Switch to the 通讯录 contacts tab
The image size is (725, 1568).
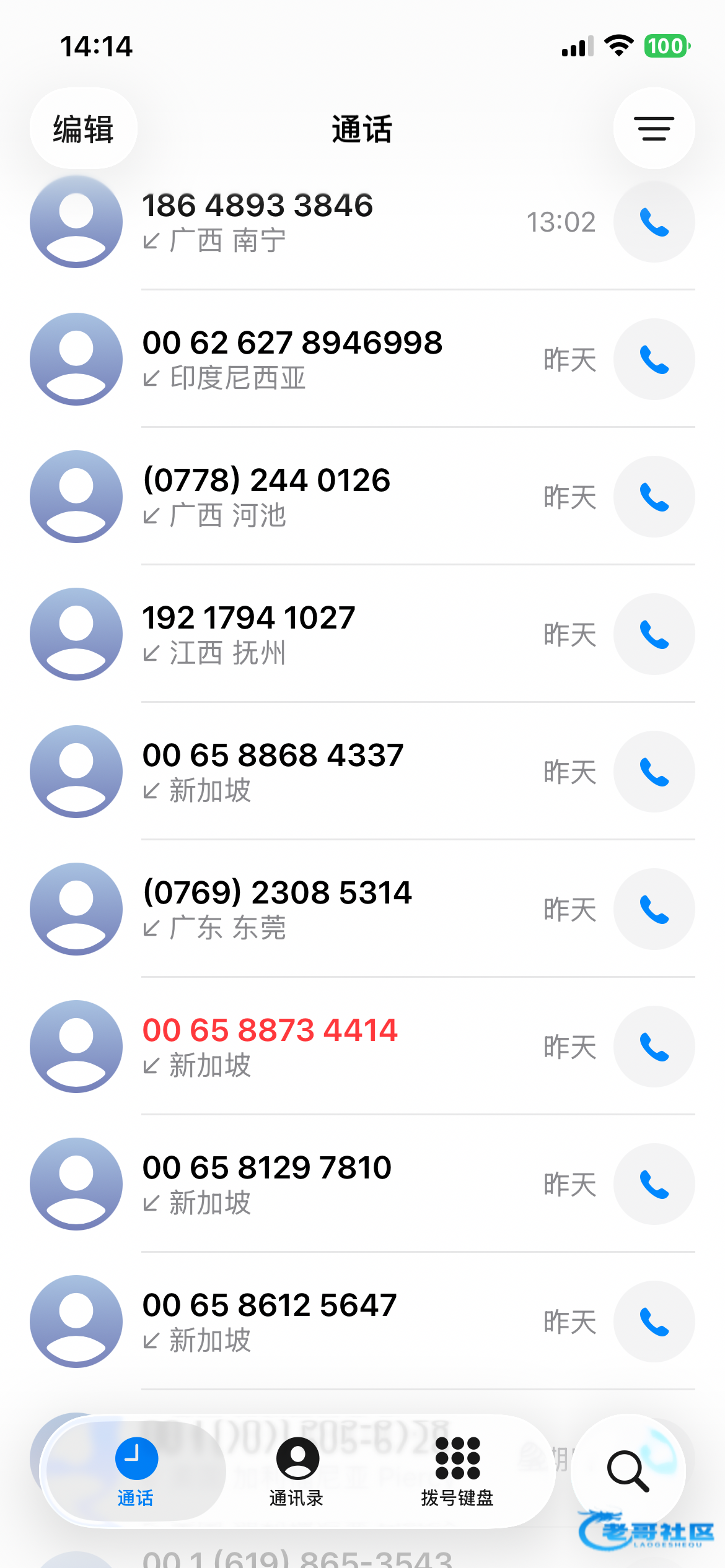[297, 1471]
